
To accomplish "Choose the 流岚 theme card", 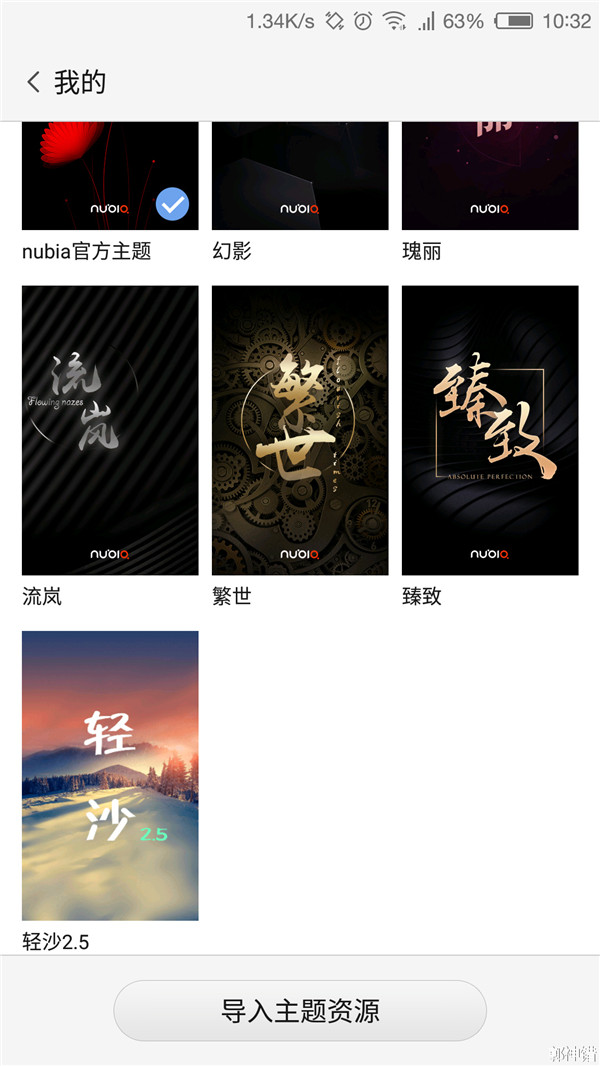I will [110, 430].
